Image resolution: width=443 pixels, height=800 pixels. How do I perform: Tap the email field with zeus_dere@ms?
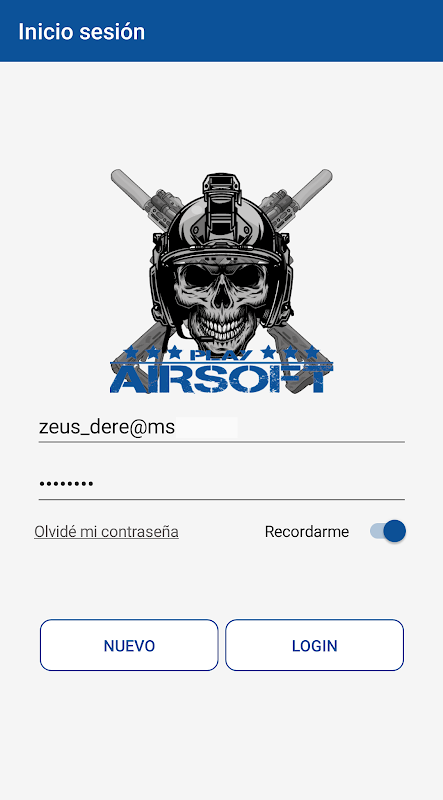pos(222,428)
